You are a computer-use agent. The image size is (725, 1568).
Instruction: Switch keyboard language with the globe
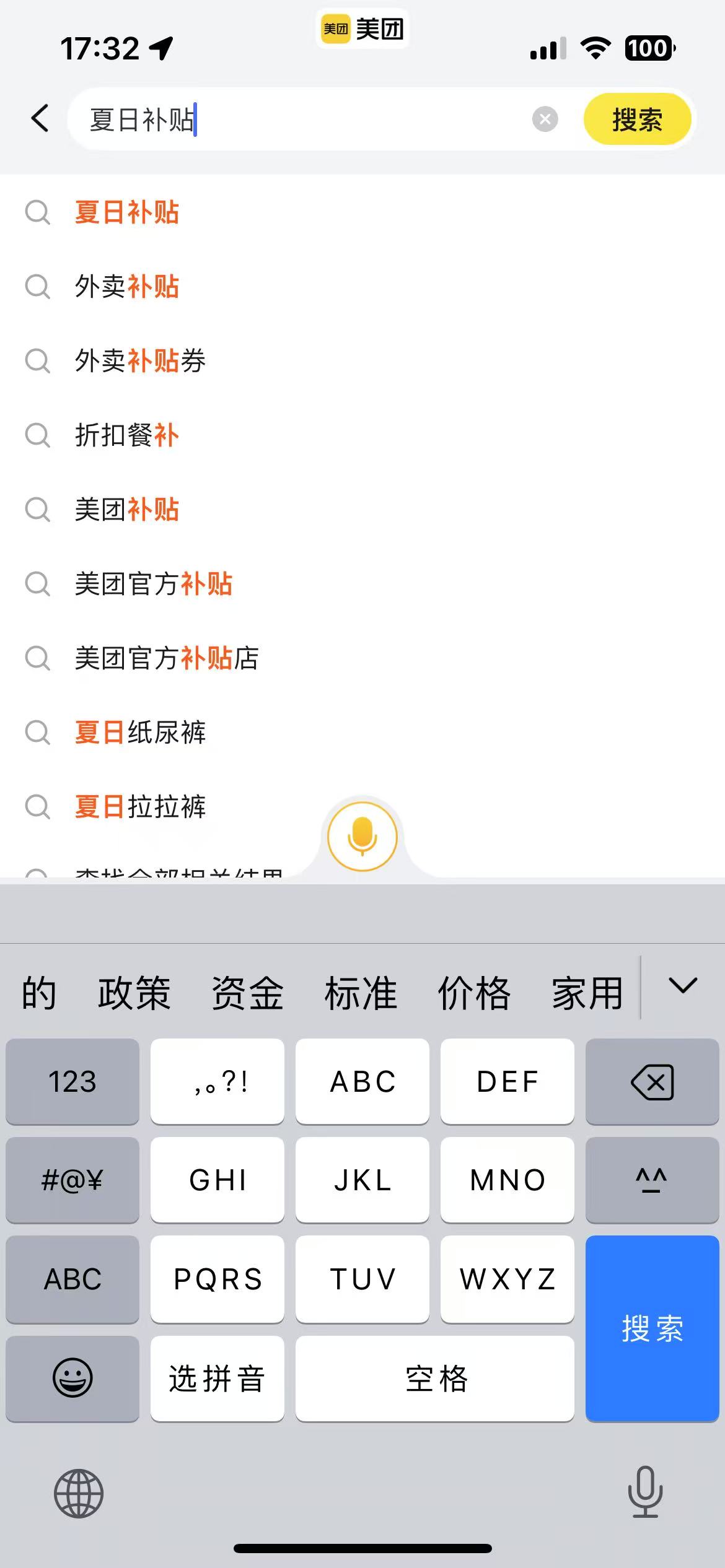(x=79, y=1493)
